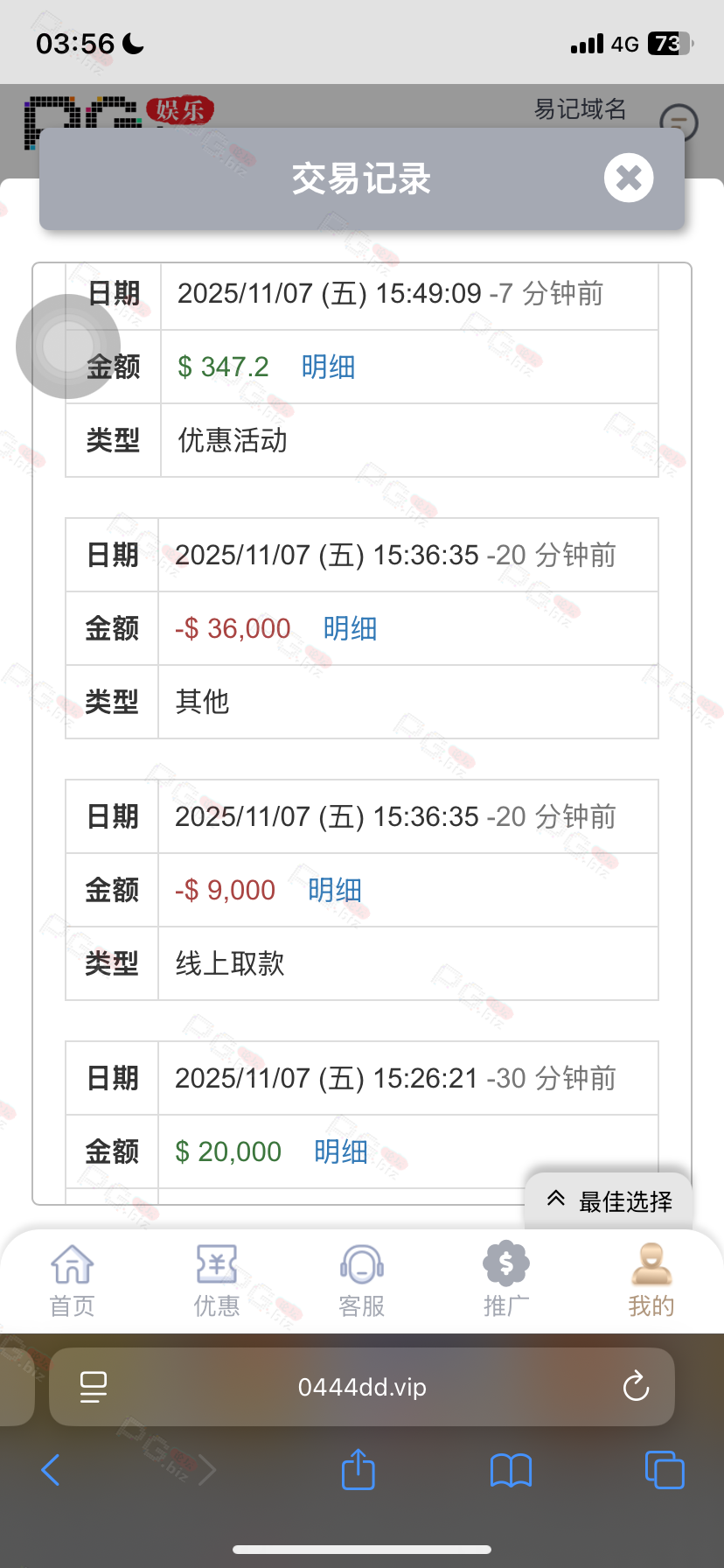
Task: Go to the 首页 tab
Action: pyautogui.click(x=72, y=1281)
